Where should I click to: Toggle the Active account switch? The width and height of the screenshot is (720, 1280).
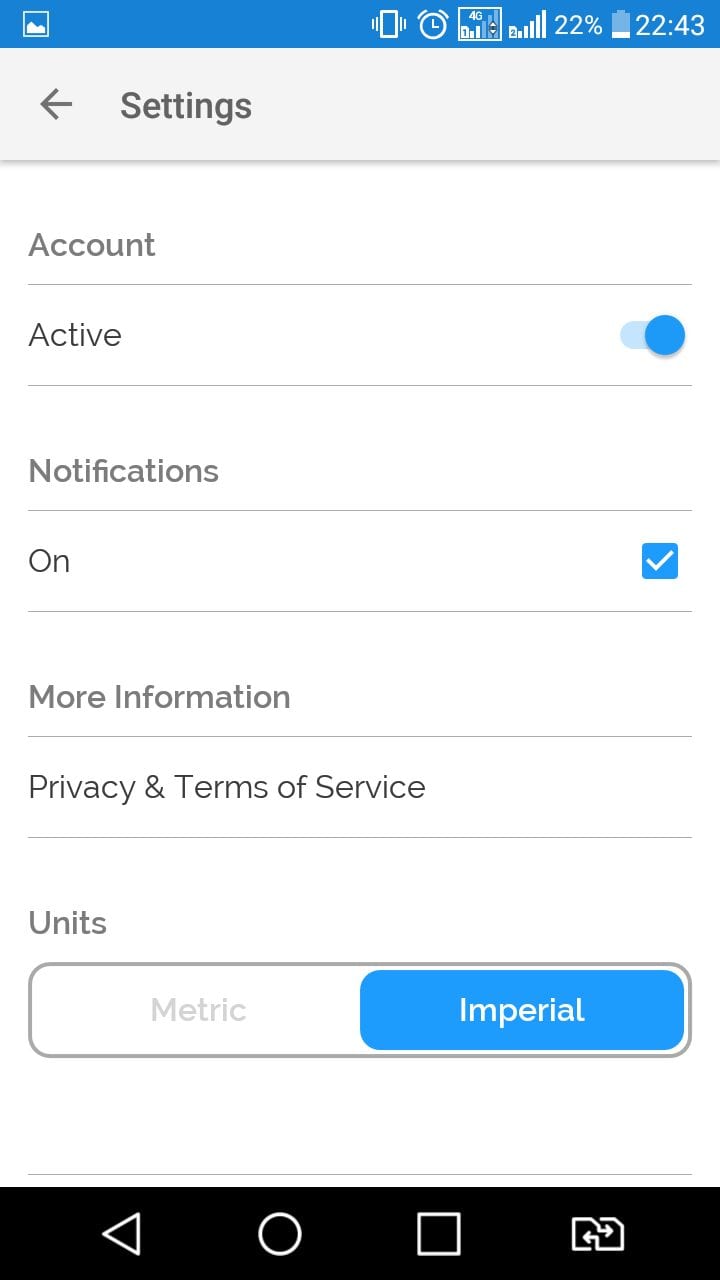pyautogui.click(x=653, y=335)
